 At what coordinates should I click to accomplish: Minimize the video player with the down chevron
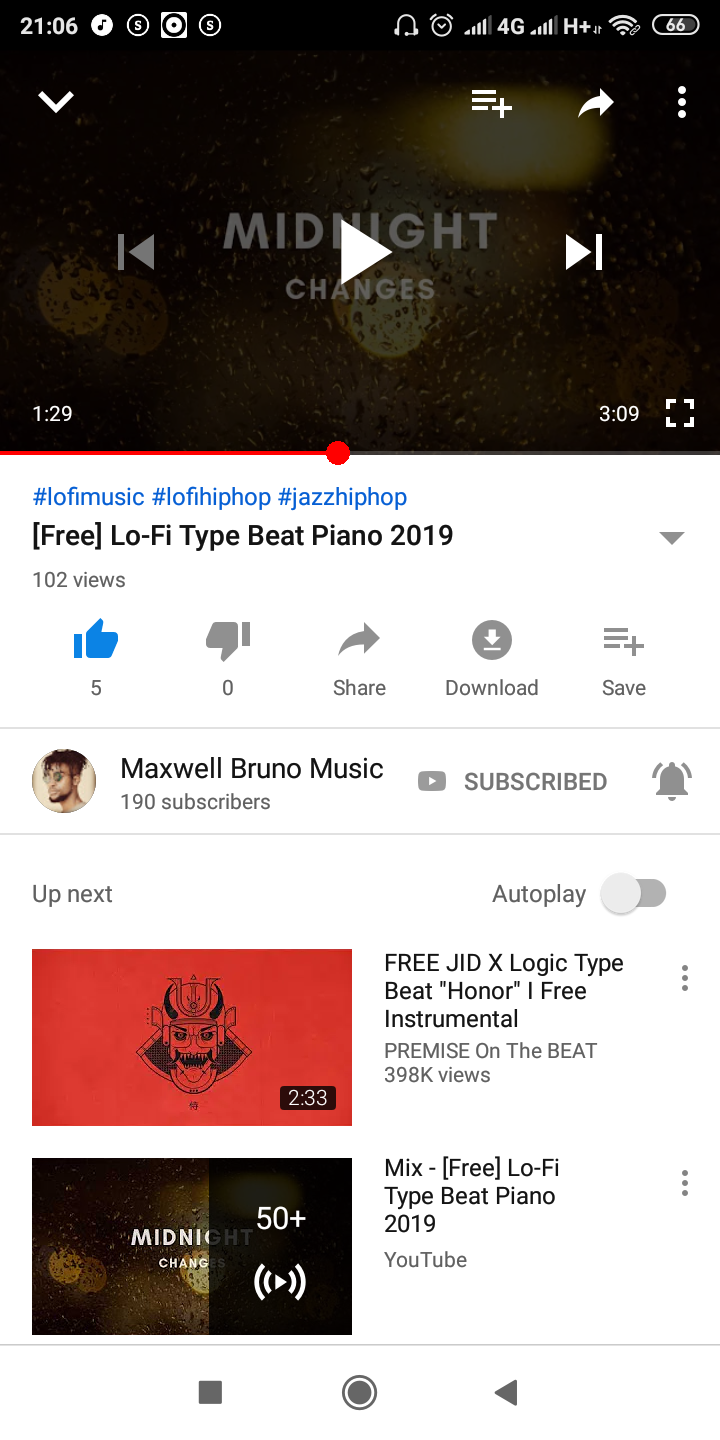(x=56, y=102)
